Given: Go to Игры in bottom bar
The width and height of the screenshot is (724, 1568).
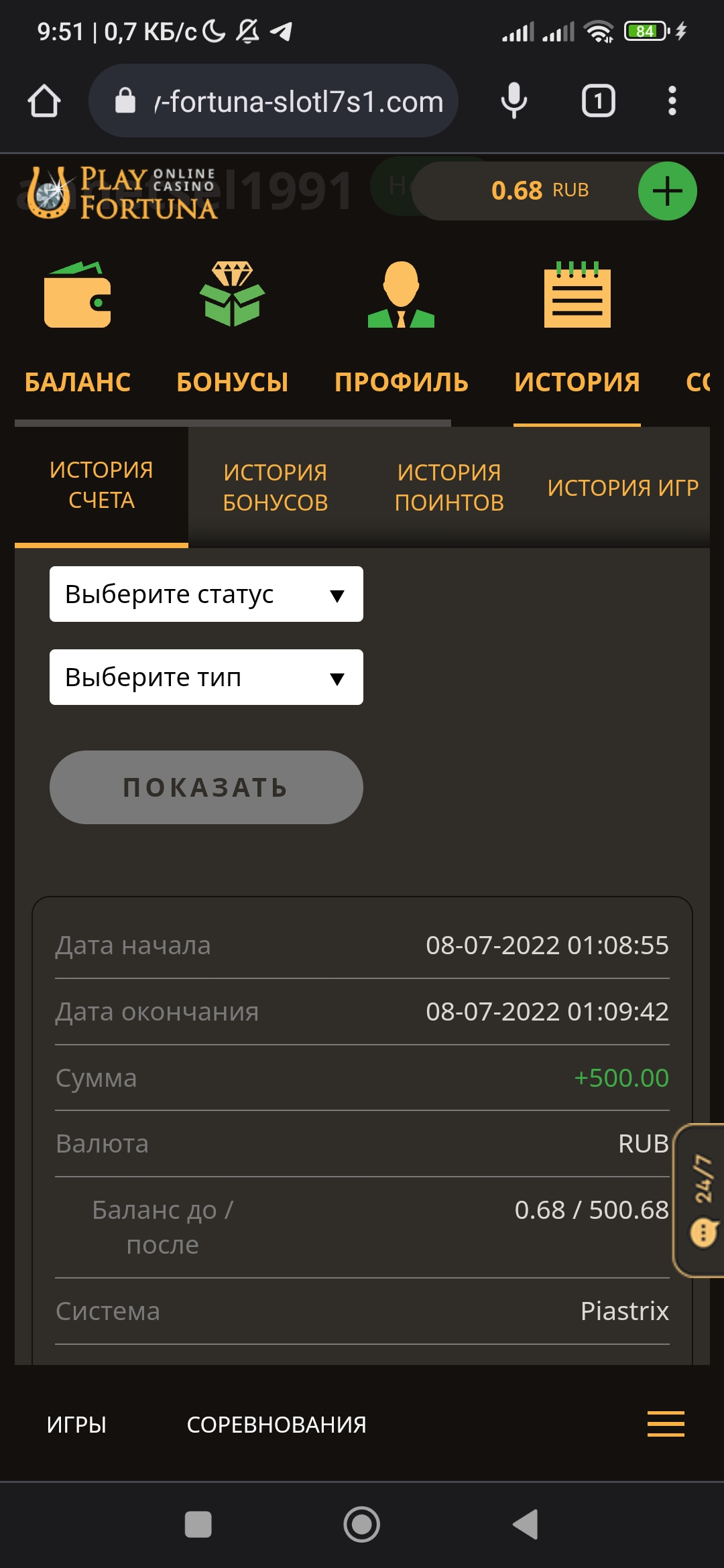Looking at the screenshot, I should point(76,1424).
